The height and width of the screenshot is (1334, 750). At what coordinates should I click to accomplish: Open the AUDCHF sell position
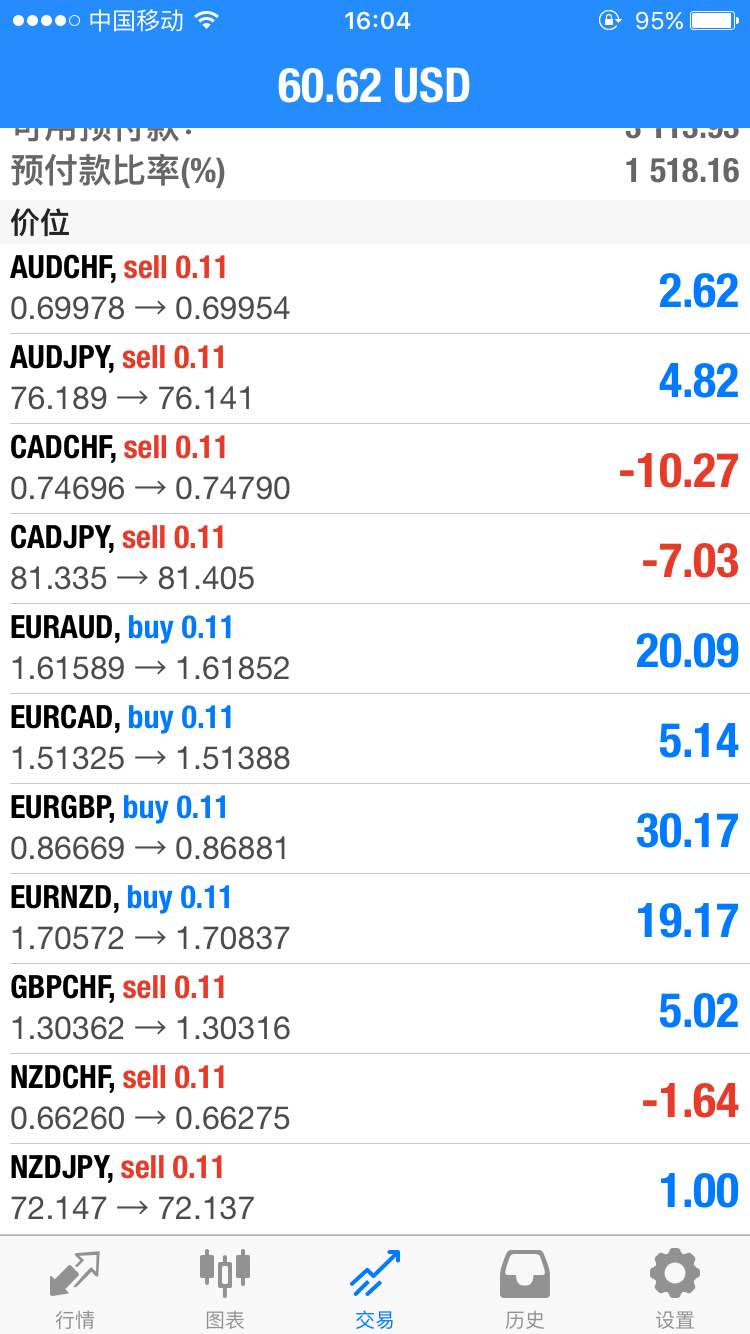point(375,289)
